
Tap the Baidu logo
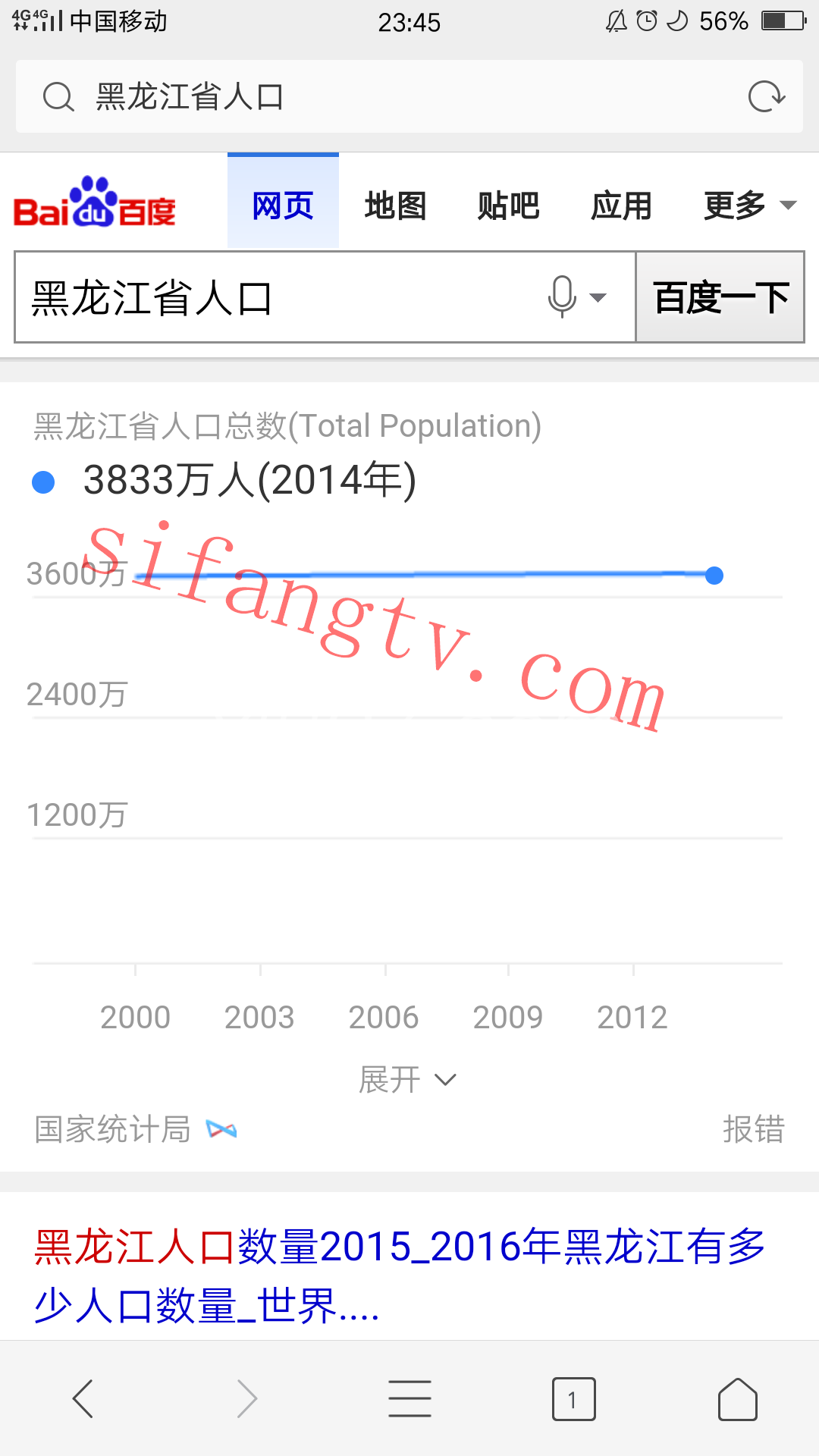click(95, 202)
